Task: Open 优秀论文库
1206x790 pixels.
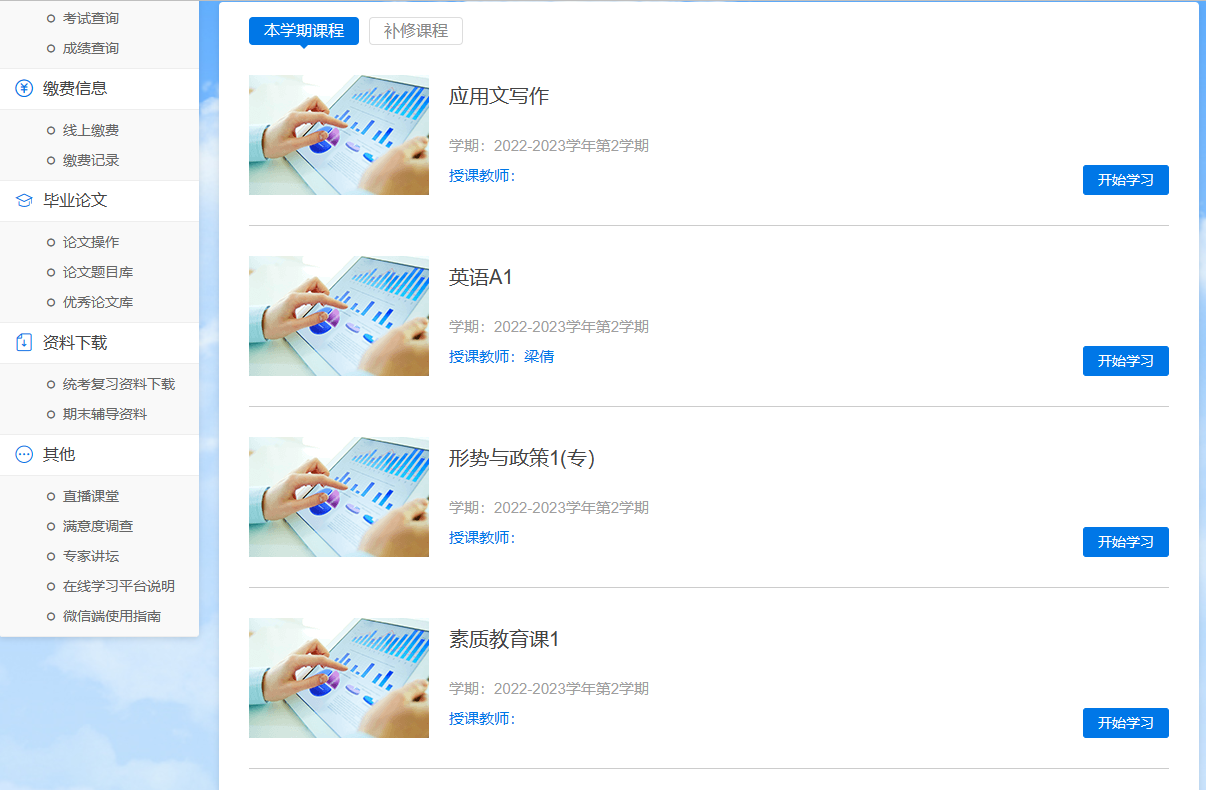Action: point(97,302)
